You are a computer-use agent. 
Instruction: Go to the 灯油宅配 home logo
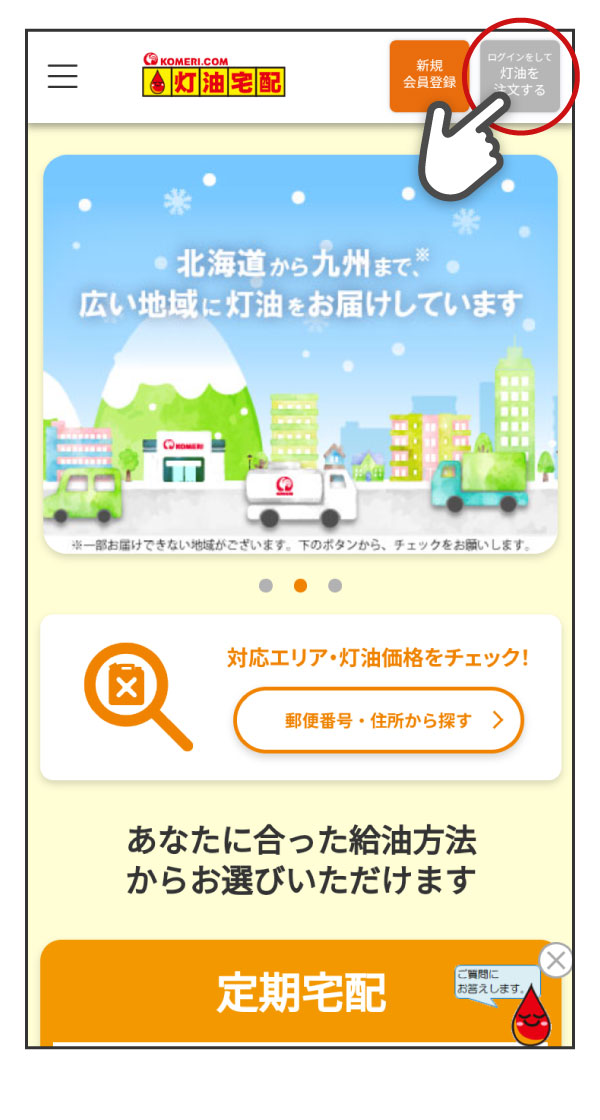pos(214,76)
